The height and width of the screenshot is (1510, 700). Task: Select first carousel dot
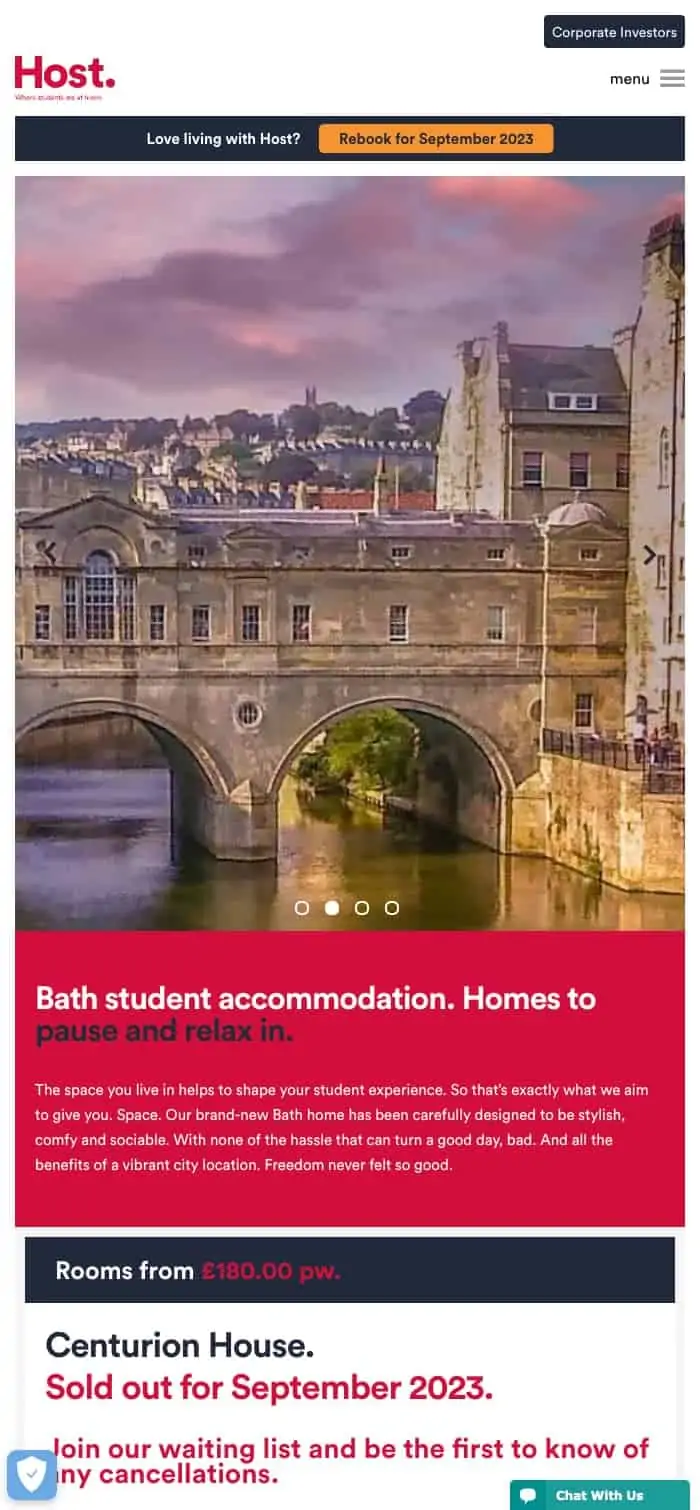[x=302, y=908]
